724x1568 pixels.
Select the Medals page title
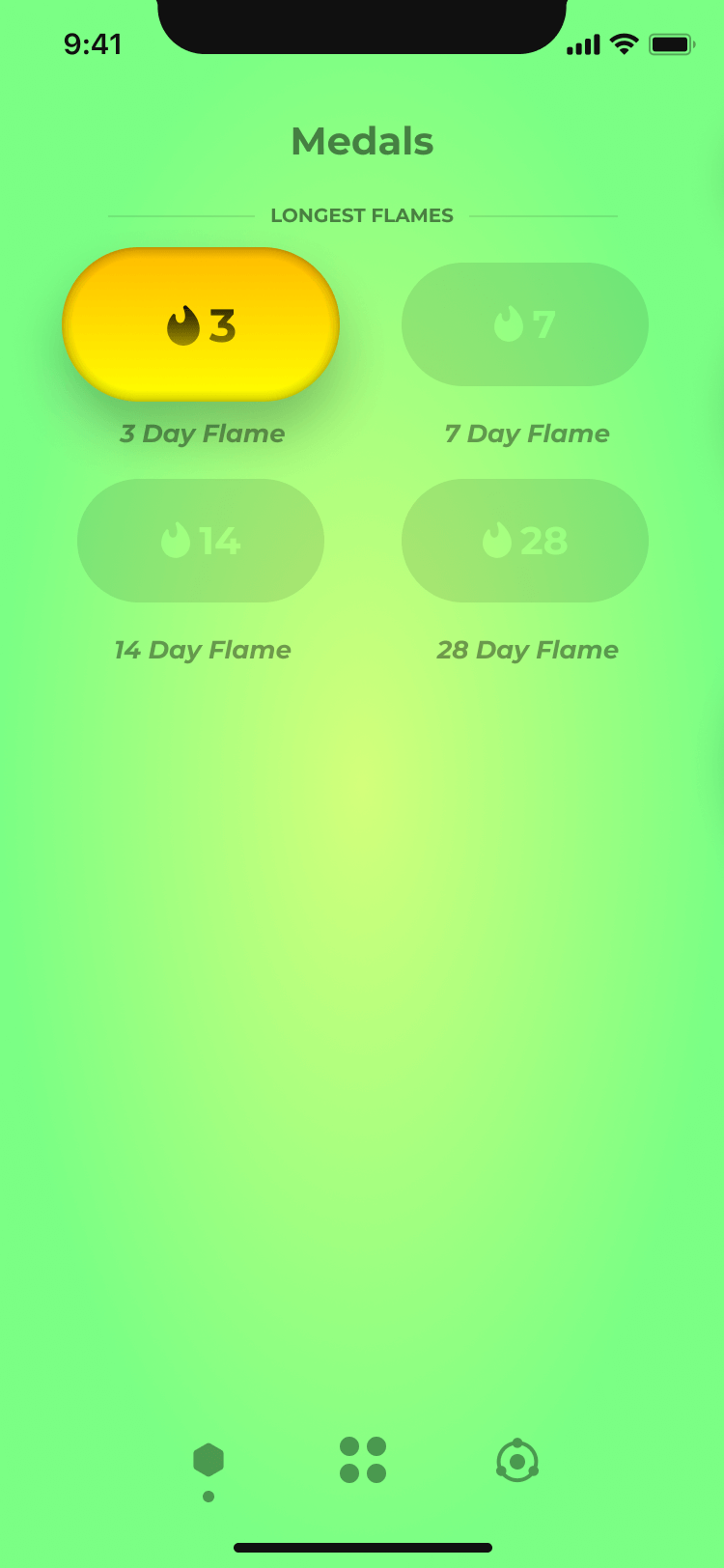(x=362, y=140)
